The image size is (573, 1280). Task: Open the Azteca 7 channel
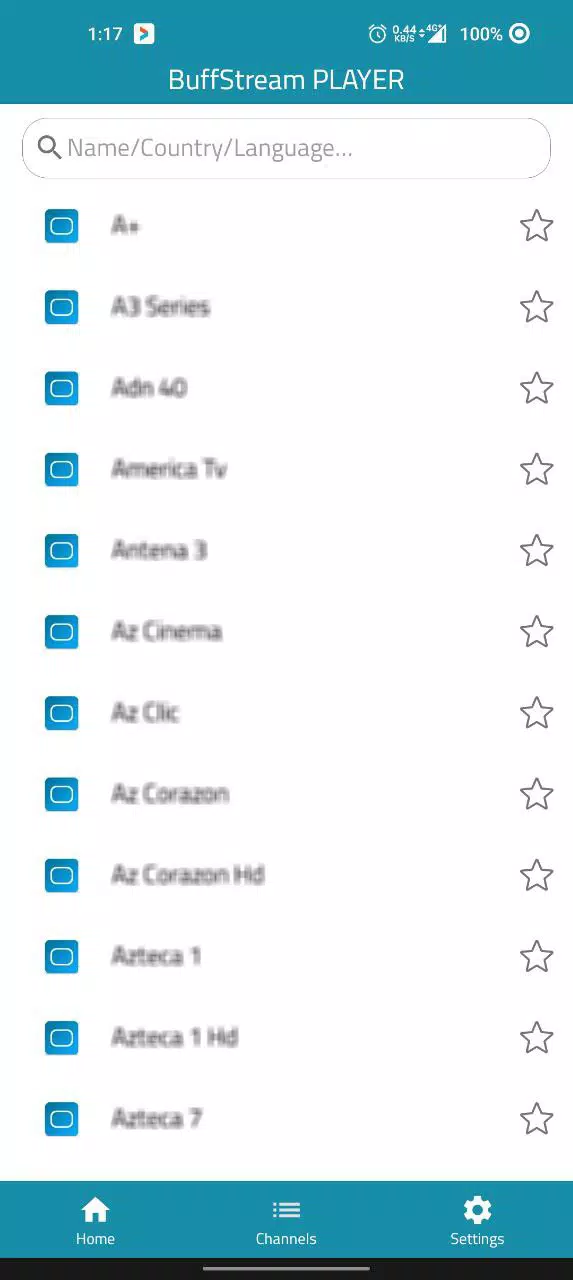[286, 1118]
